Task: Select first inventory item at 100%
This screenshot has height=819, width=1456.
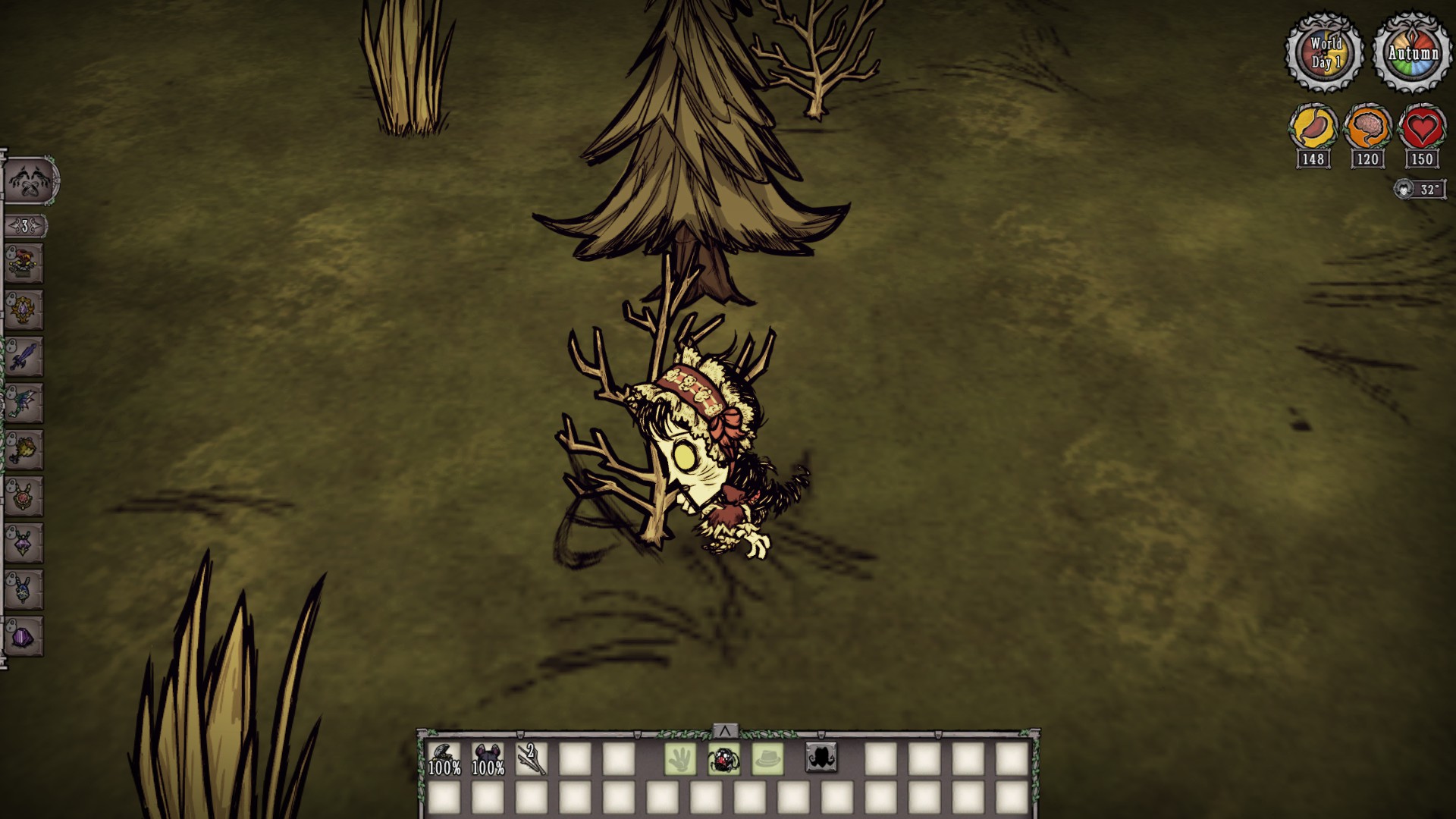Action: click(x=444, y=759)
